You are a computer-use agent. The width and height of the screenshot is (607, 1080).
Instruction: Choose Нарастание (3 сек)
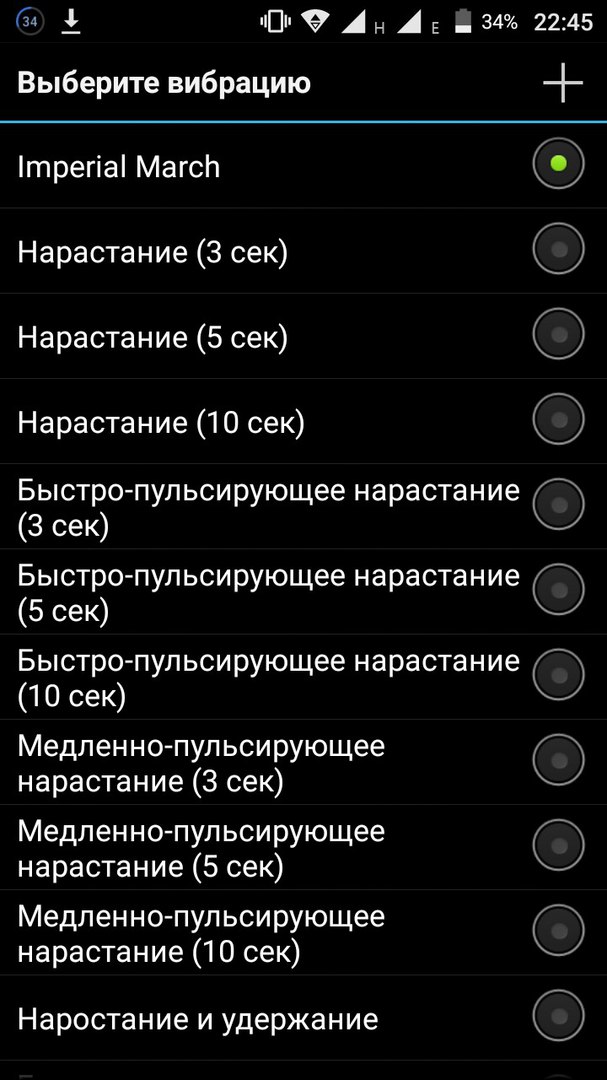click(x=303, y=251)
